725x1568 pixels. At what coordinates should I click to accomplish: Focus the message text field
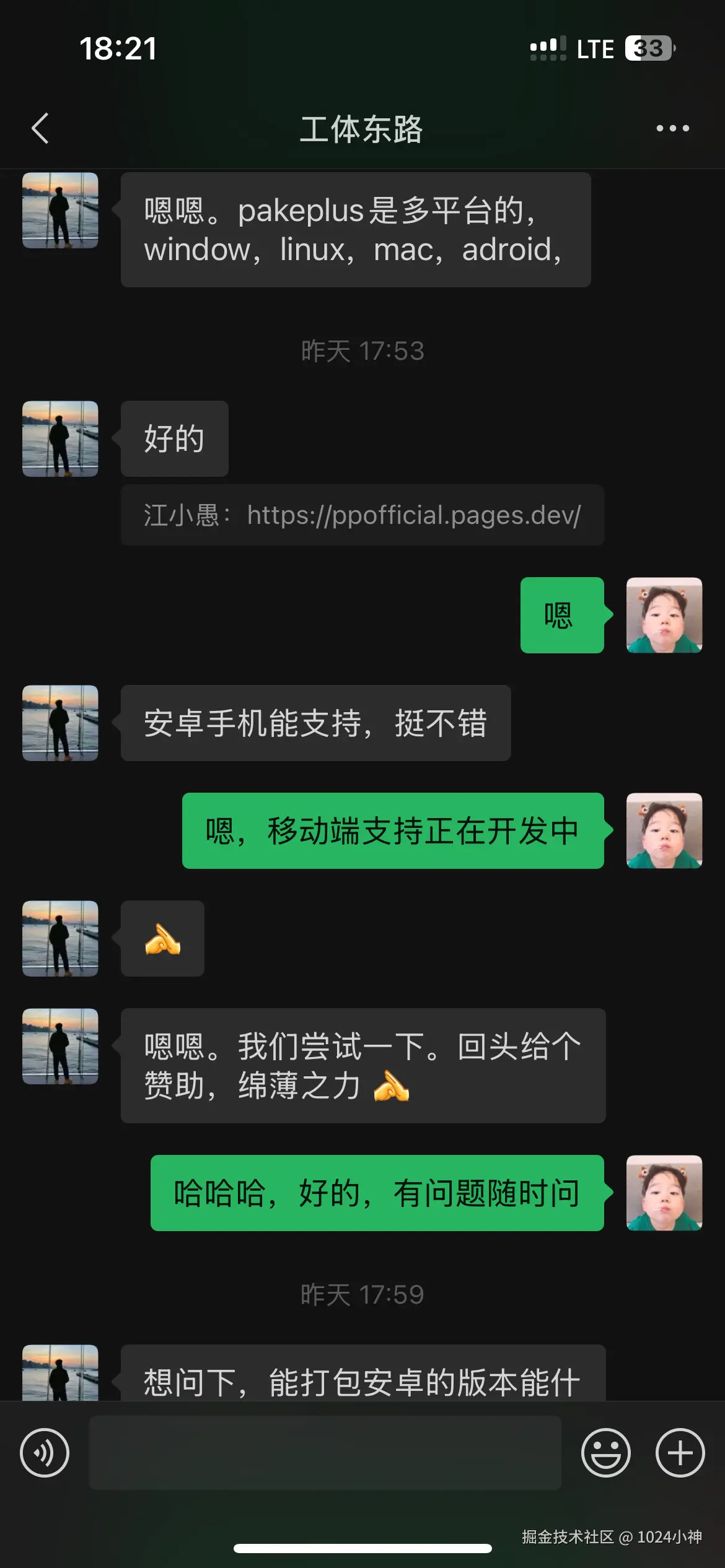pyautogui.click(x=325, y=1453)
